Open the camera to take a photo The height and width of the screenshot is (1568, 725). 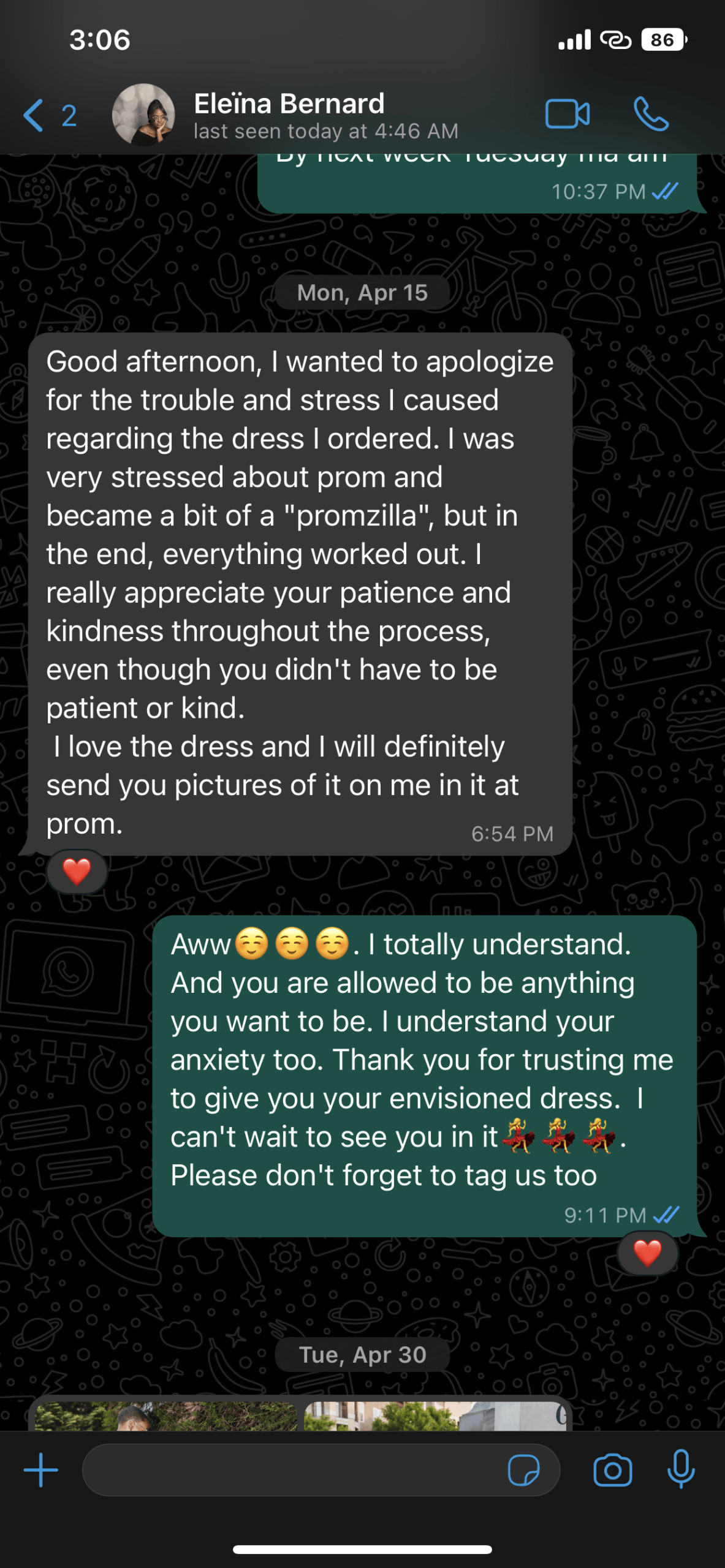(x=612, y=1470)
